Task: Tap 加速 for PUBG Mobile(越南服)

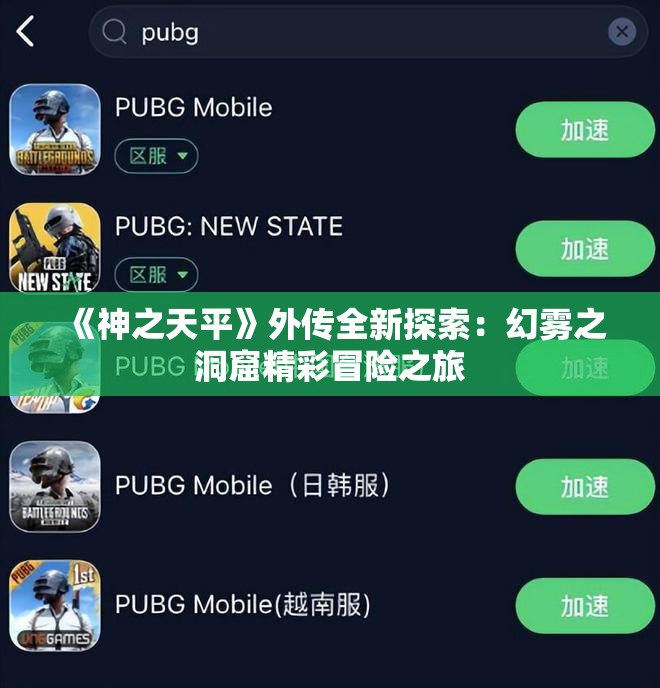Action: [x=585, y=605]
